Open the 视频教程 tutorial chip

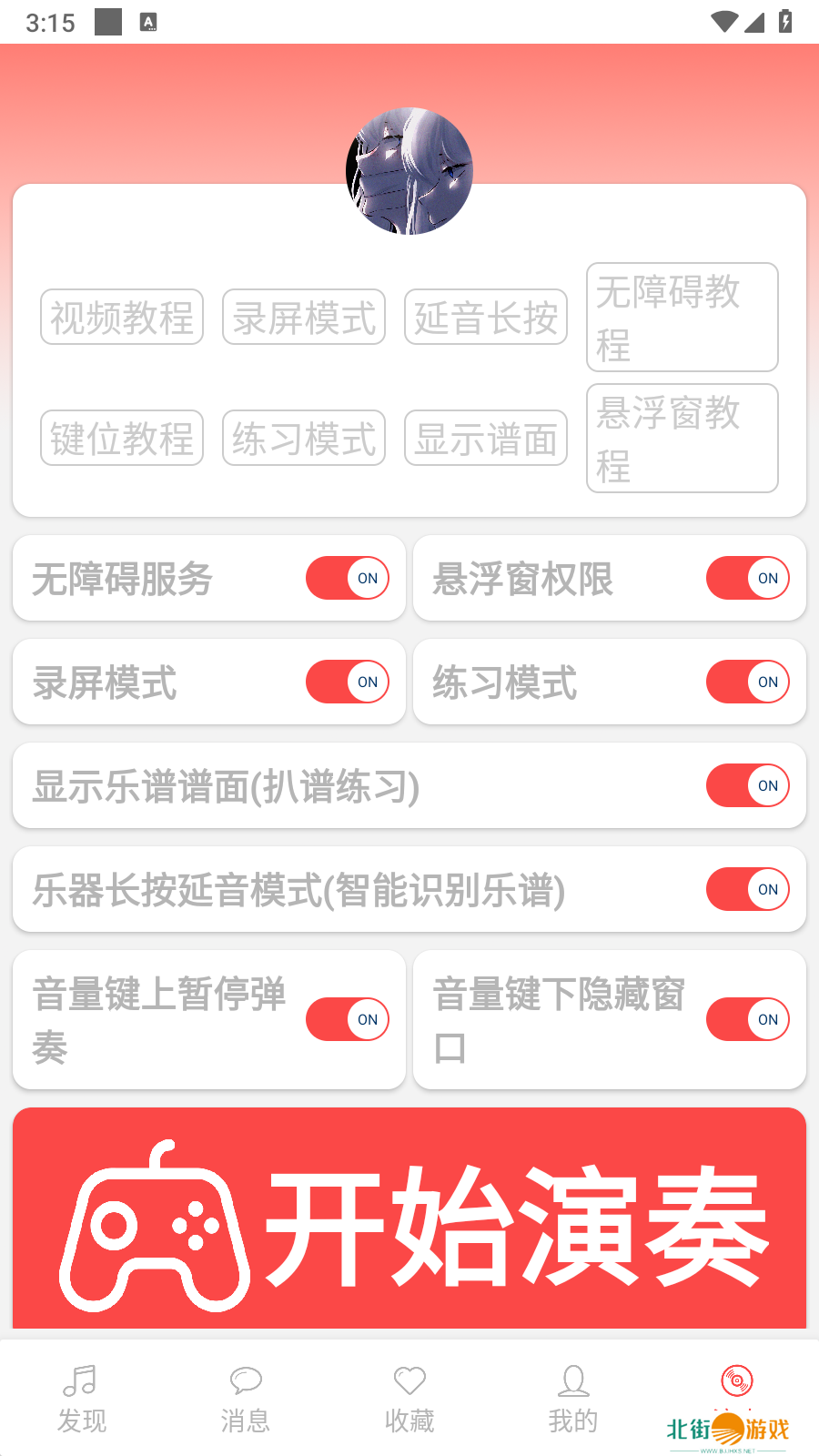[122, 318]
